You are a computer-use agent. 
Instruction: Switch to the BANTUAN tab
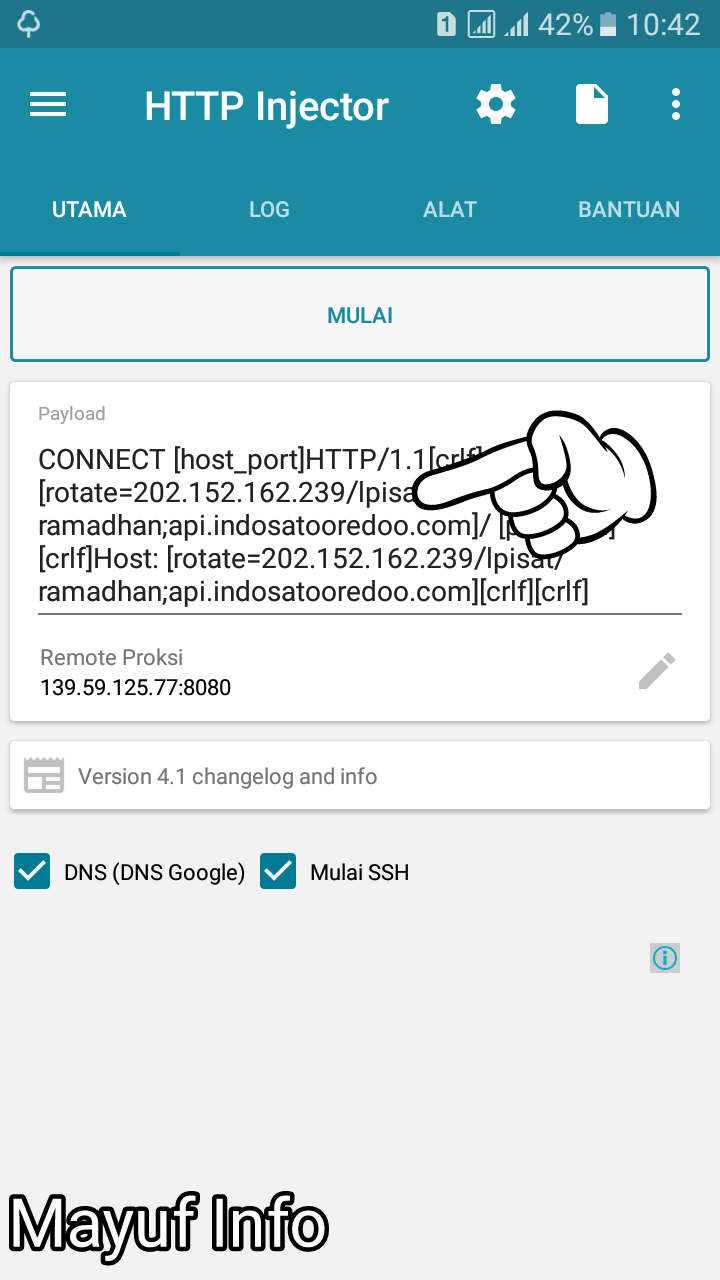coord(629,210)
